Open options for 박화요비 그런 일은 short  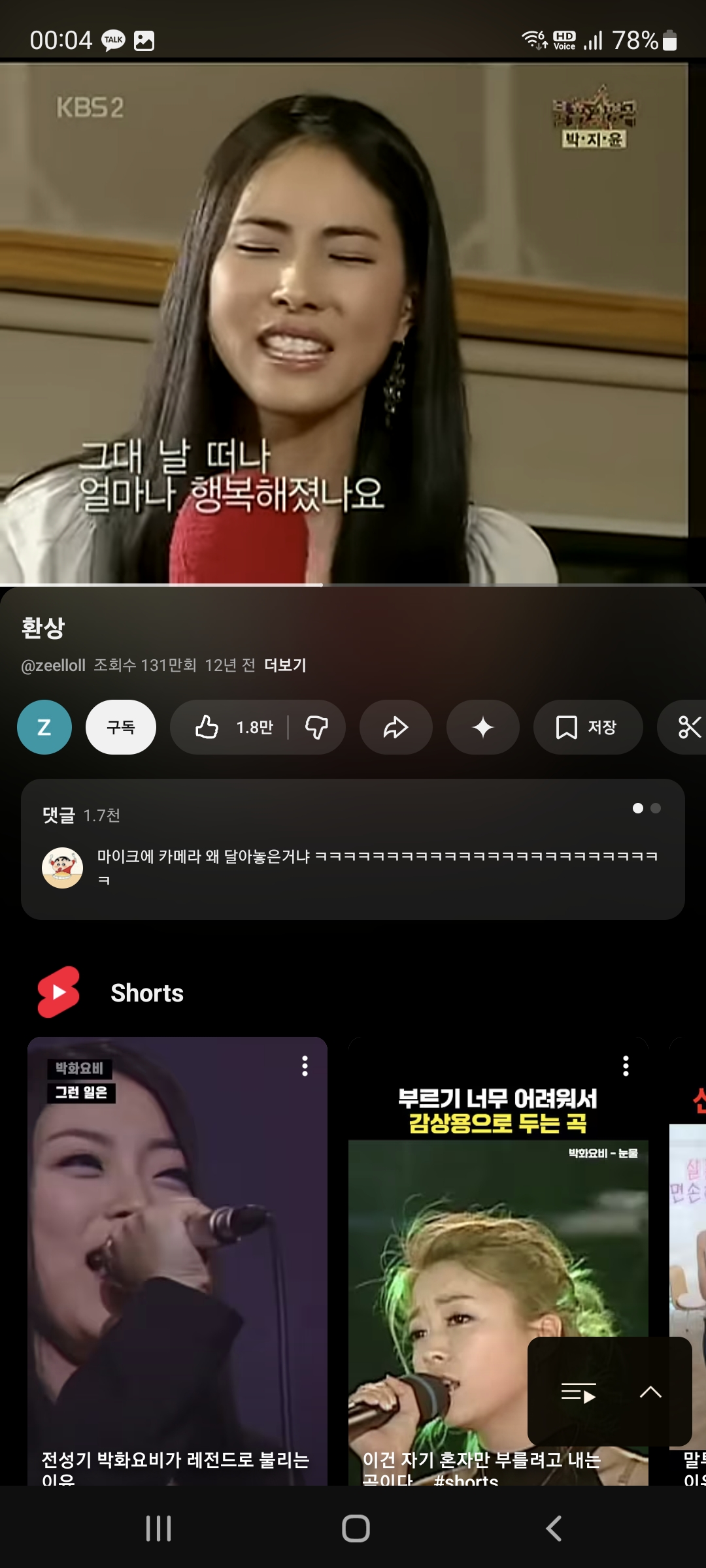[305, 1066]
